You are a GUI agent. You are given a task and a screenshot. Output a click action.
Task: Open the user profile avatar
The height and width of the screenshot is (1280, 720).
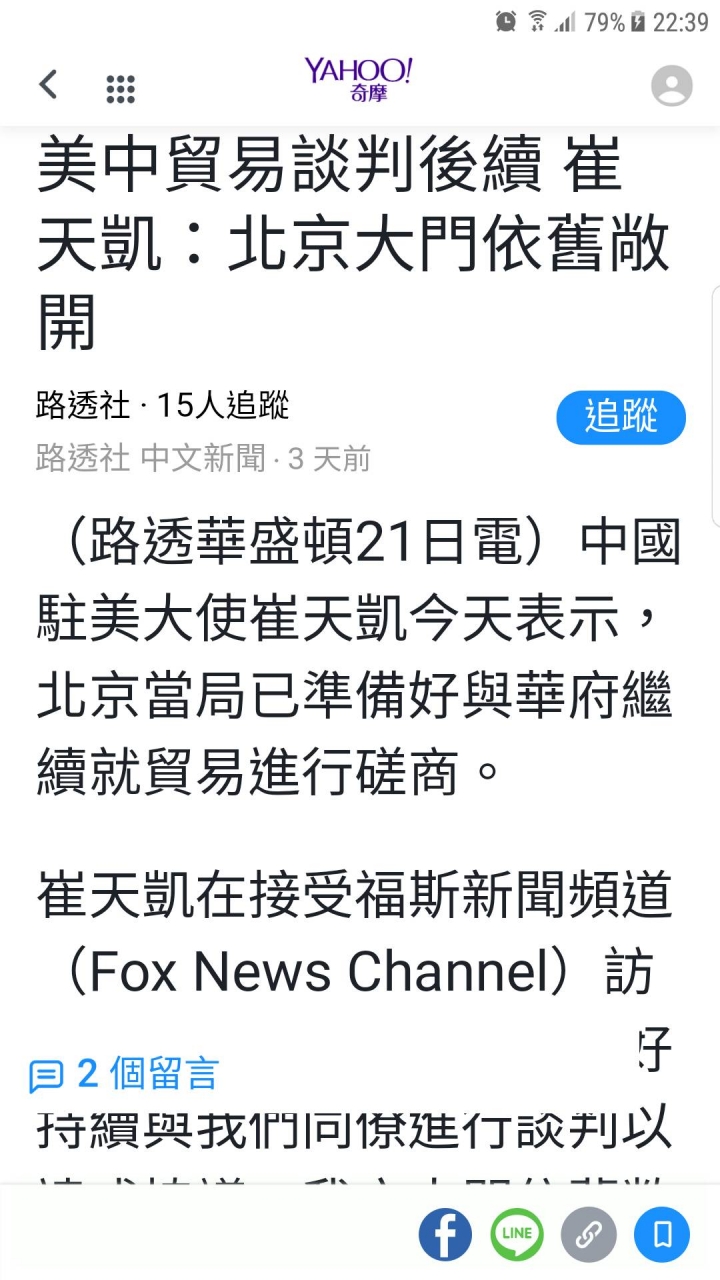pos(671,86)
